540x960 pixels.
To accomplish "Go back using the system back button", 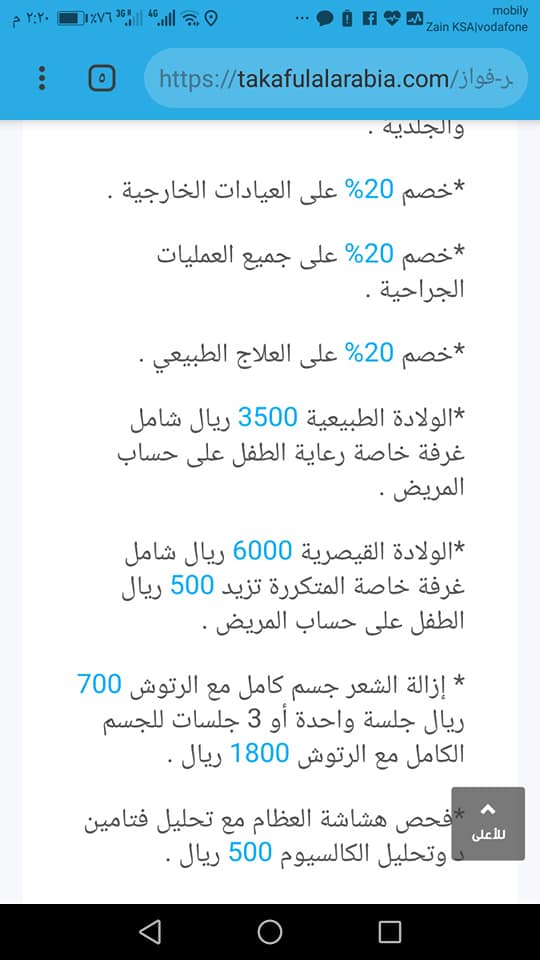I will click(x=150, y=932).
